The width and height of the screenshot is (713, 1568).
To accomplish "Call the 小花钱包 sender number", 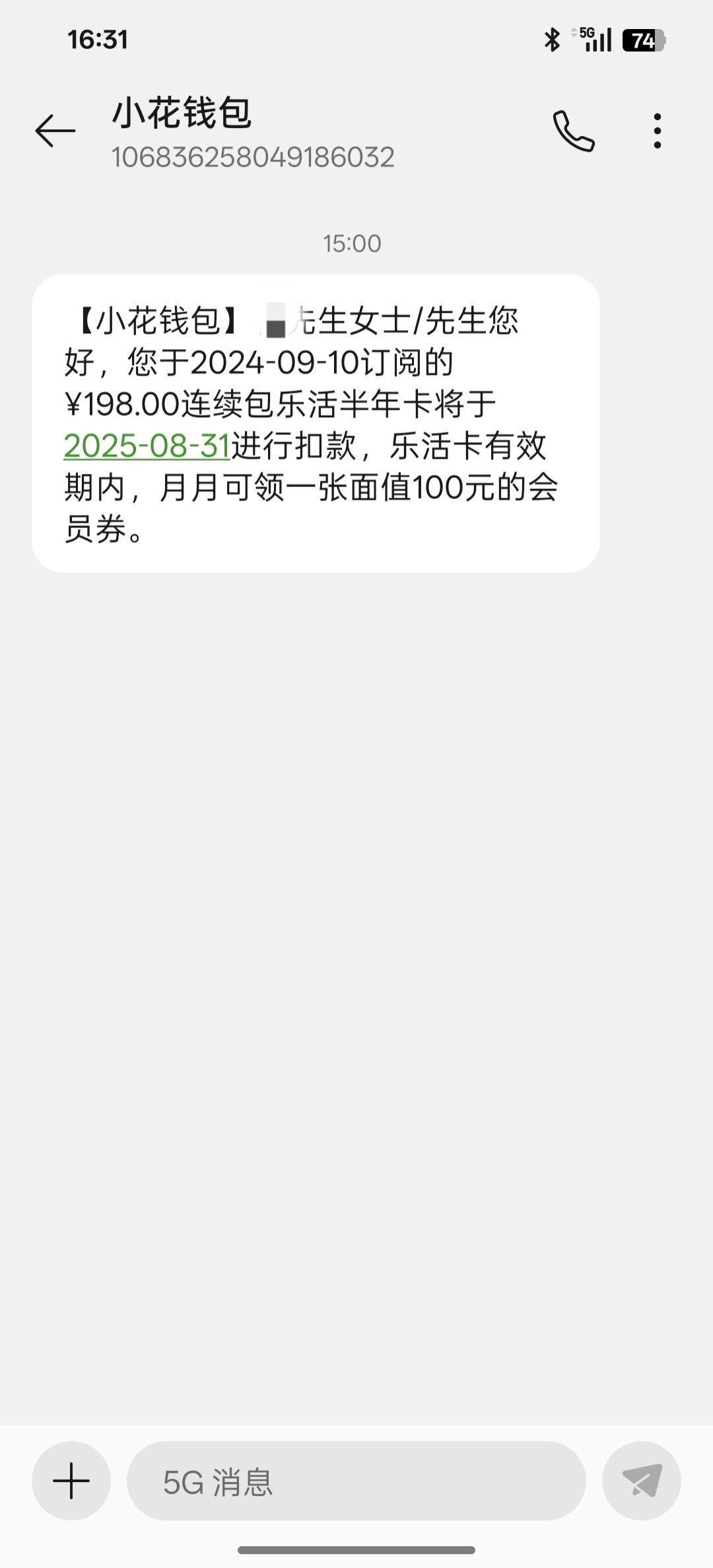I will 573,131.
